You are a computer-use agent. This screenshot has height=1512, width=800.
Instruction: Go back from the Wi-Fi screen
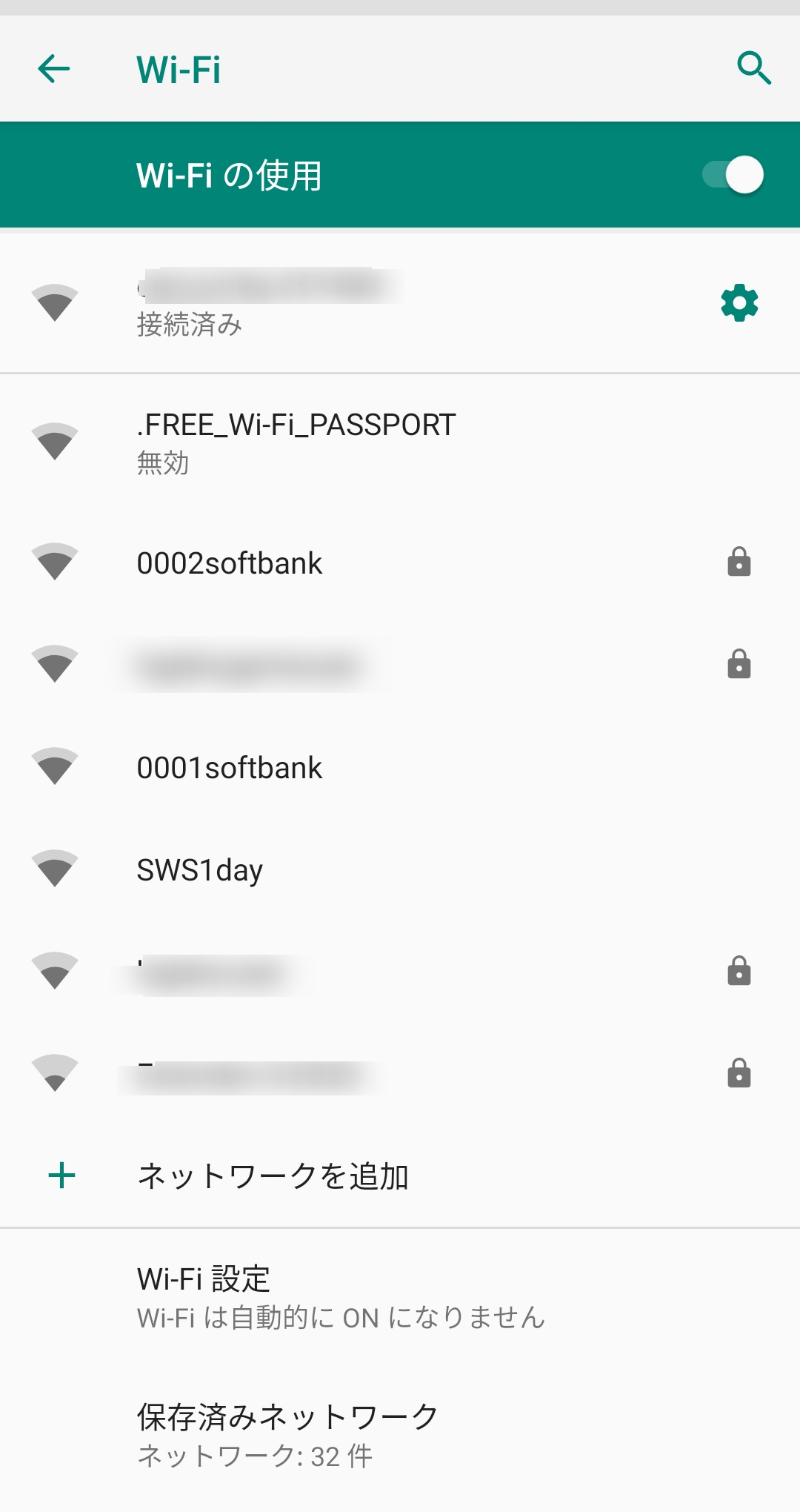(54, 70)
